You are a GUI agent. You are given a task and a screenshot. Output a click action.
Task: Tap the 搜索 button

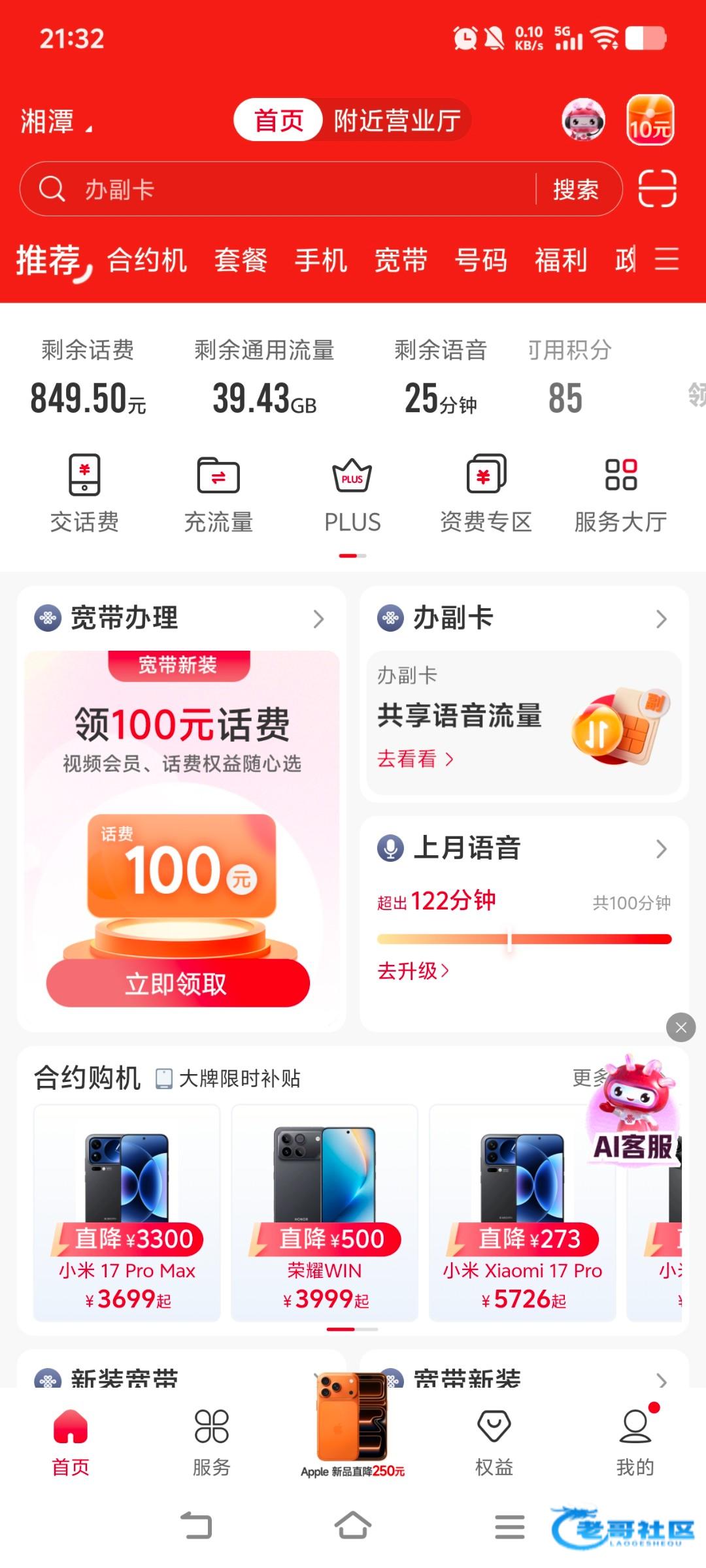(x=575, y=189)
